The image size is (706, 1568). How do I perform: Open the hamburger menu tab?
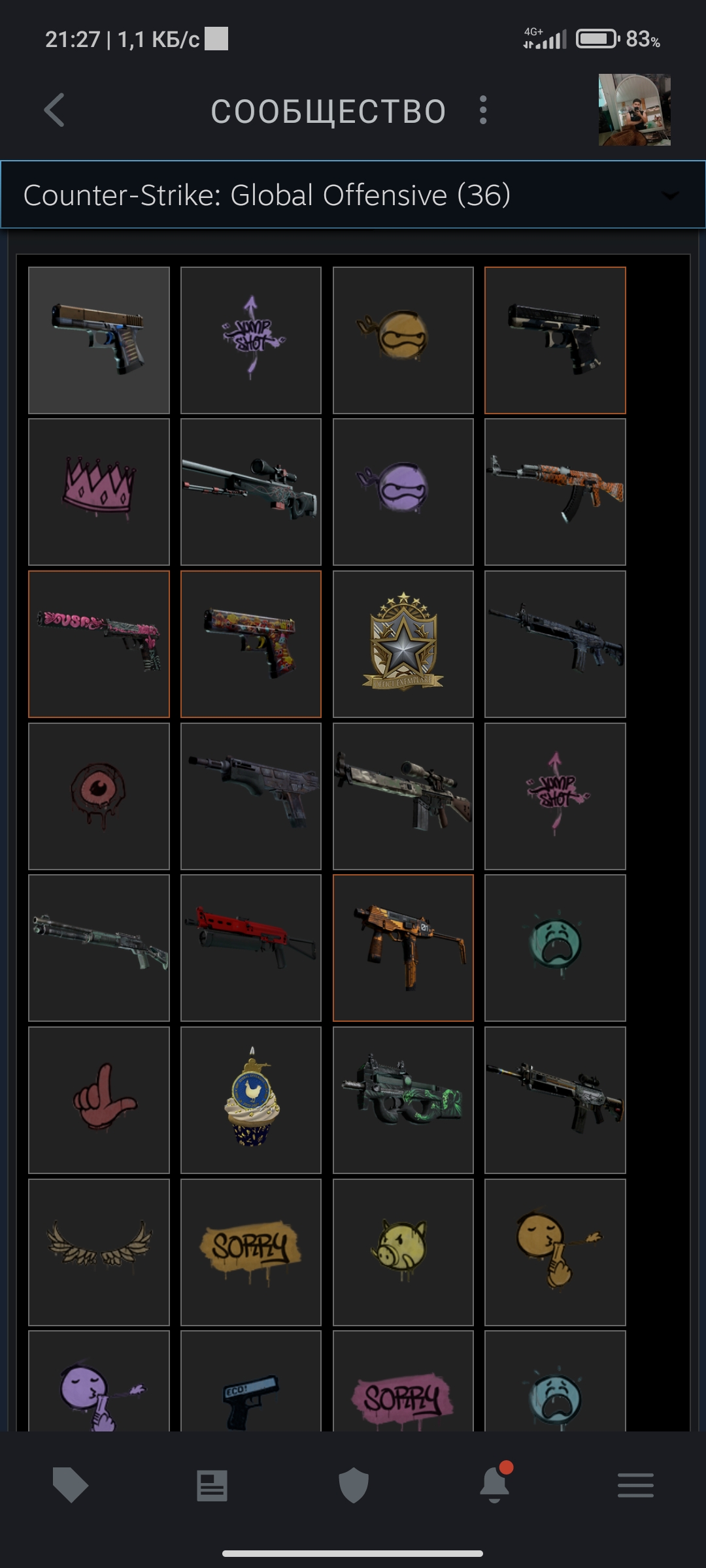coord(635,1486)
